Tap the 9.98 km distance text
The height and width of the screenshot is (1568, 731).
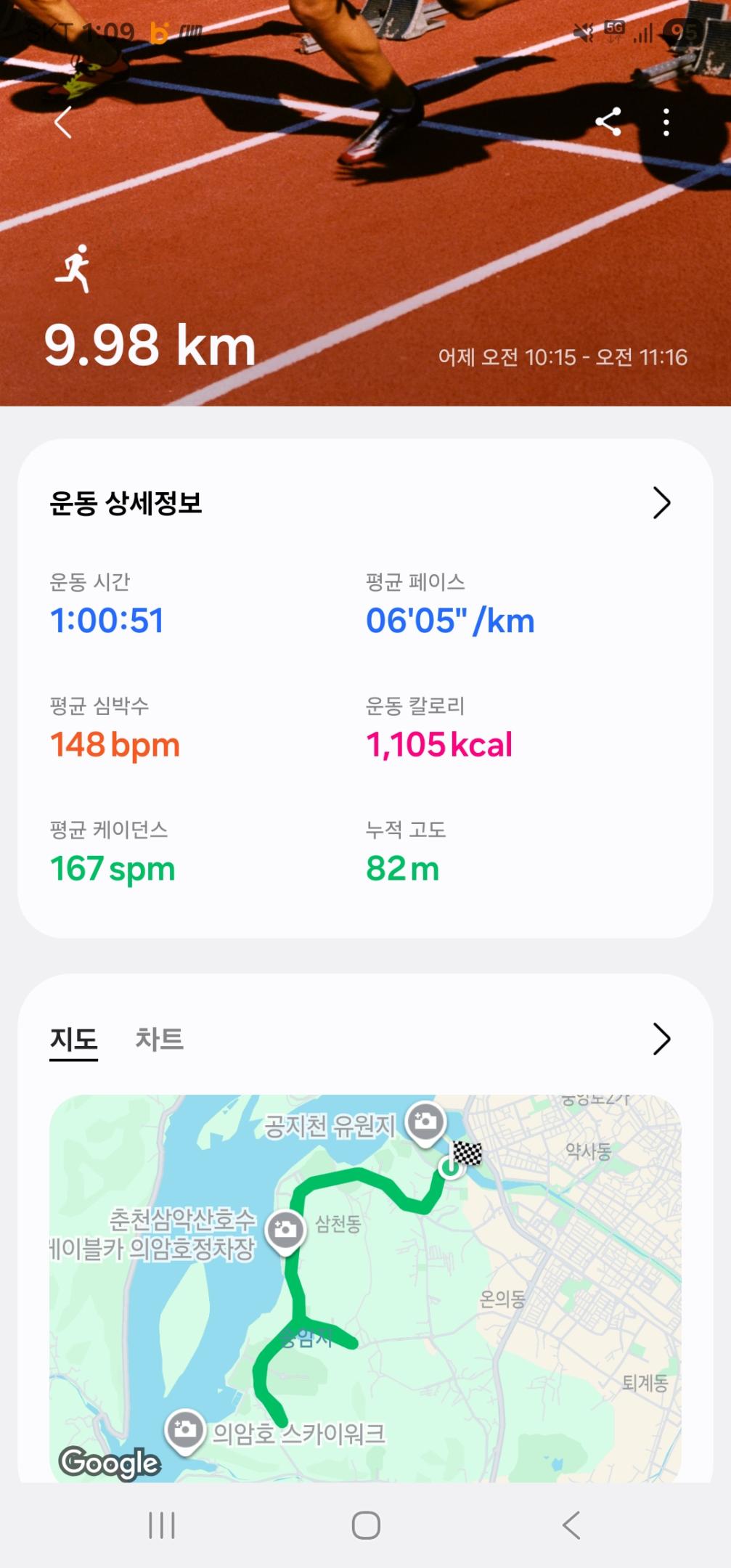tap(149, 346)
